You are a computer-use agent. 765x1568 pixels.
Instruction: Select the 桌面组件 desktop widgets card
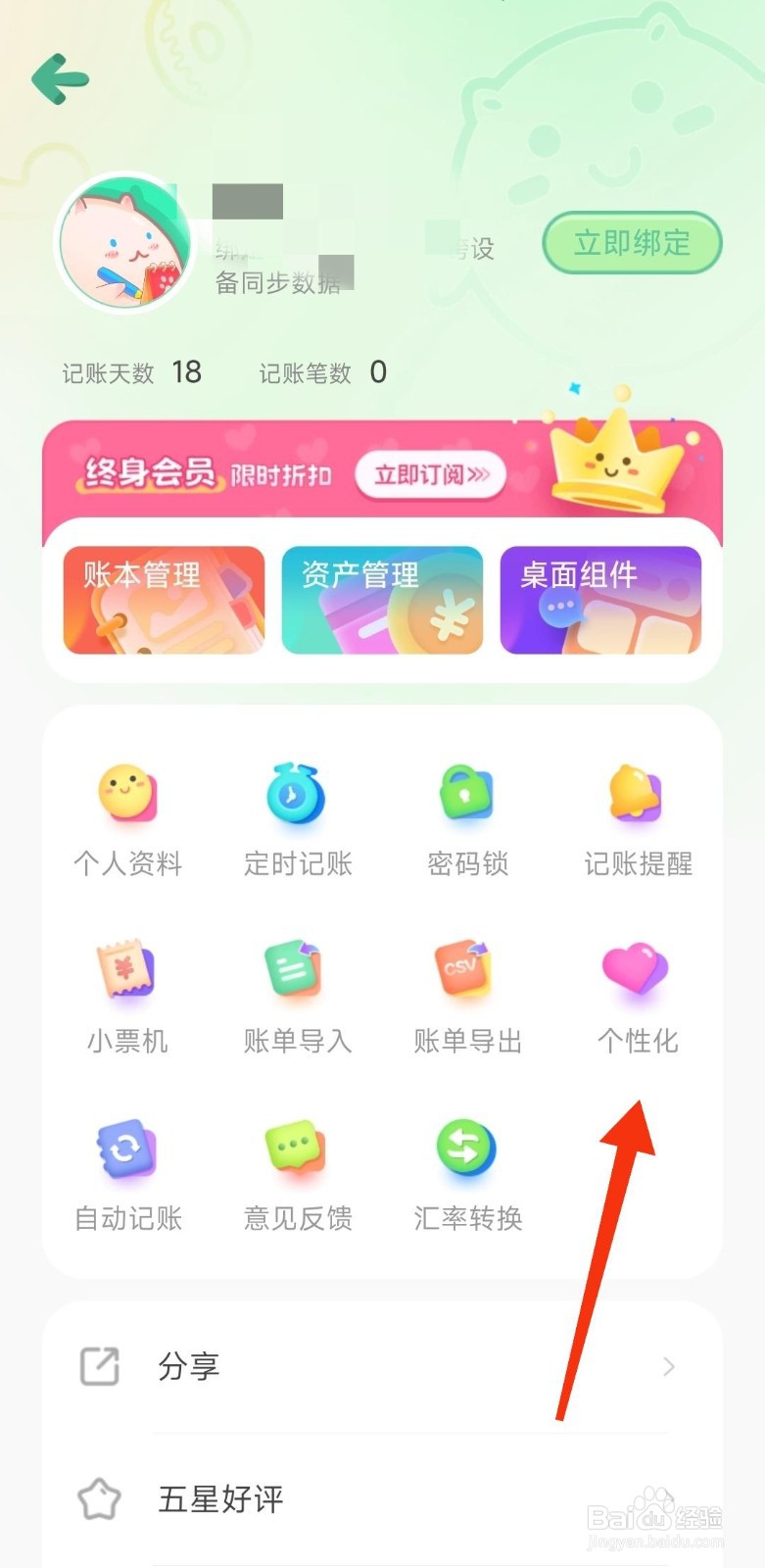pos(600,600)
